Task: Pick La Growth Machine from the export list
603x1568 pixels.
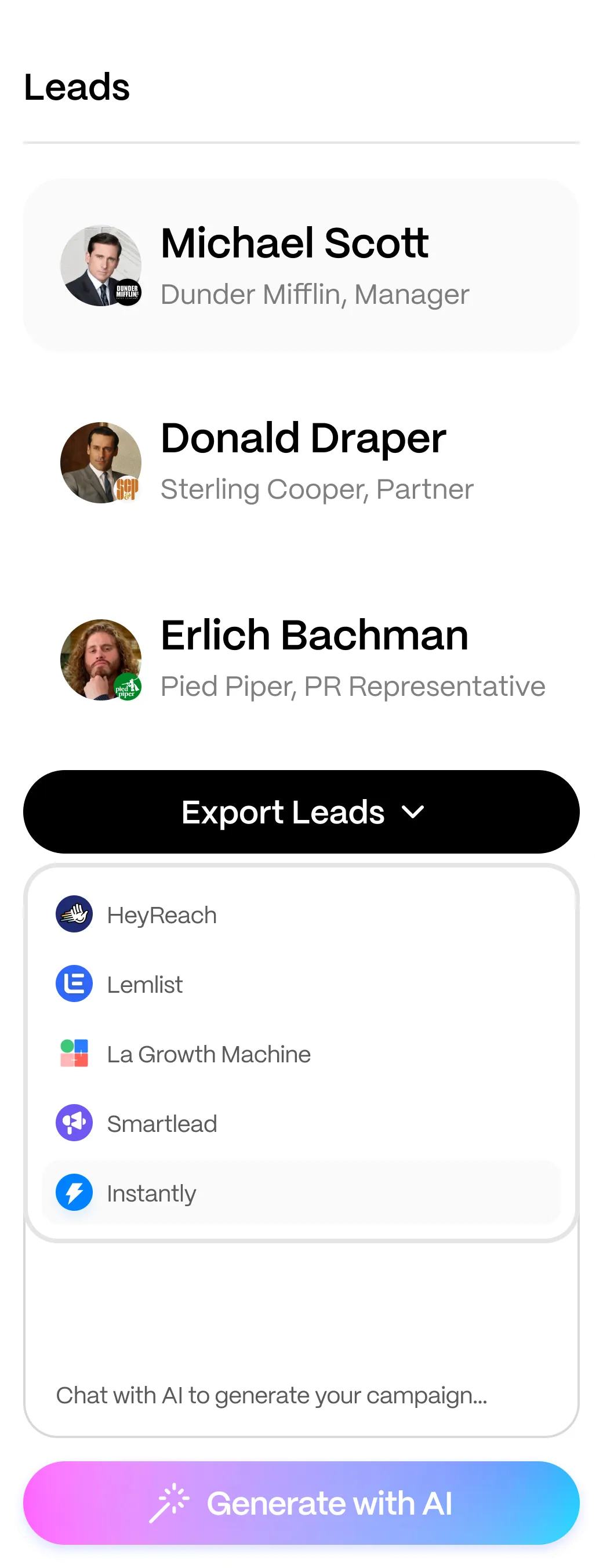Action: tap(208, 1054)
